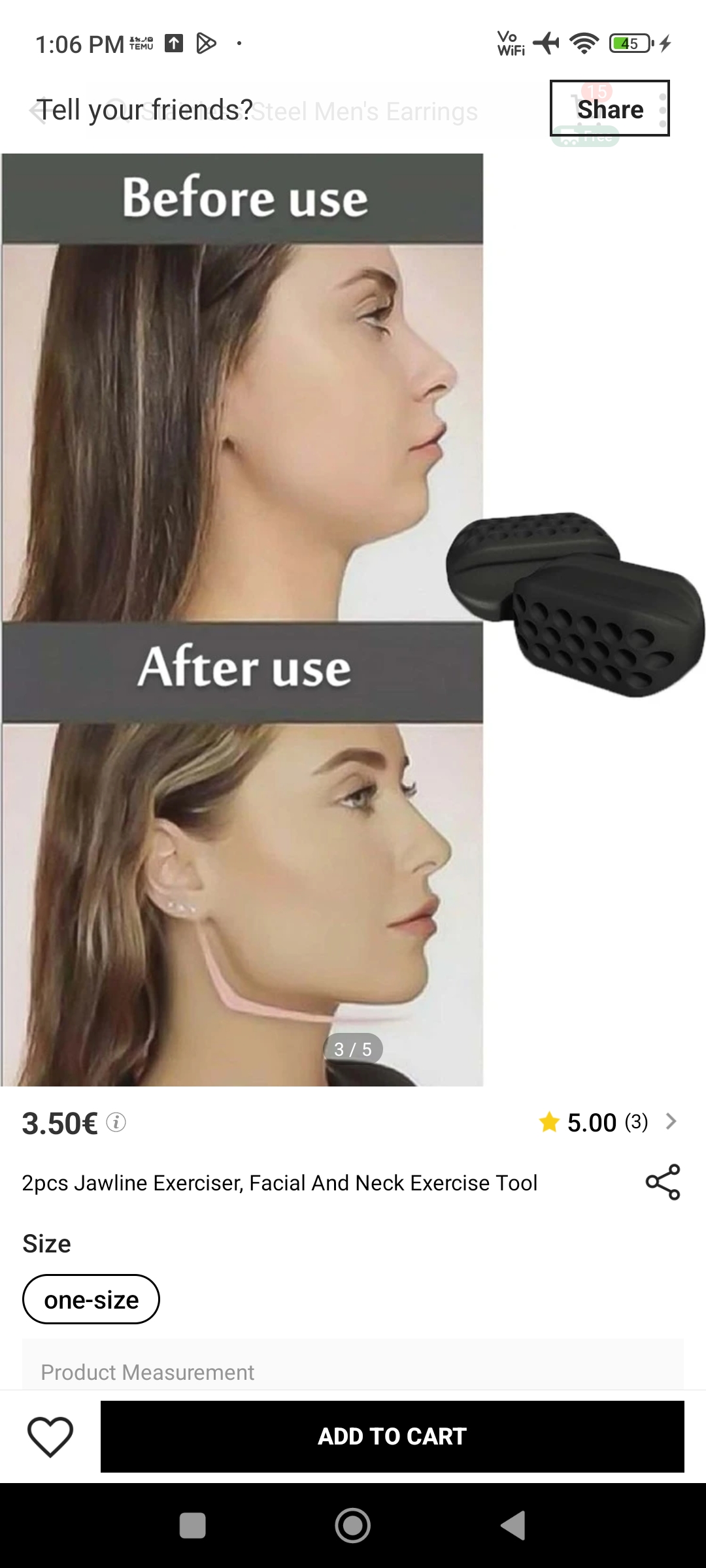
Task: View price info icon next to 3.50€
Action: coord(116,1122)
